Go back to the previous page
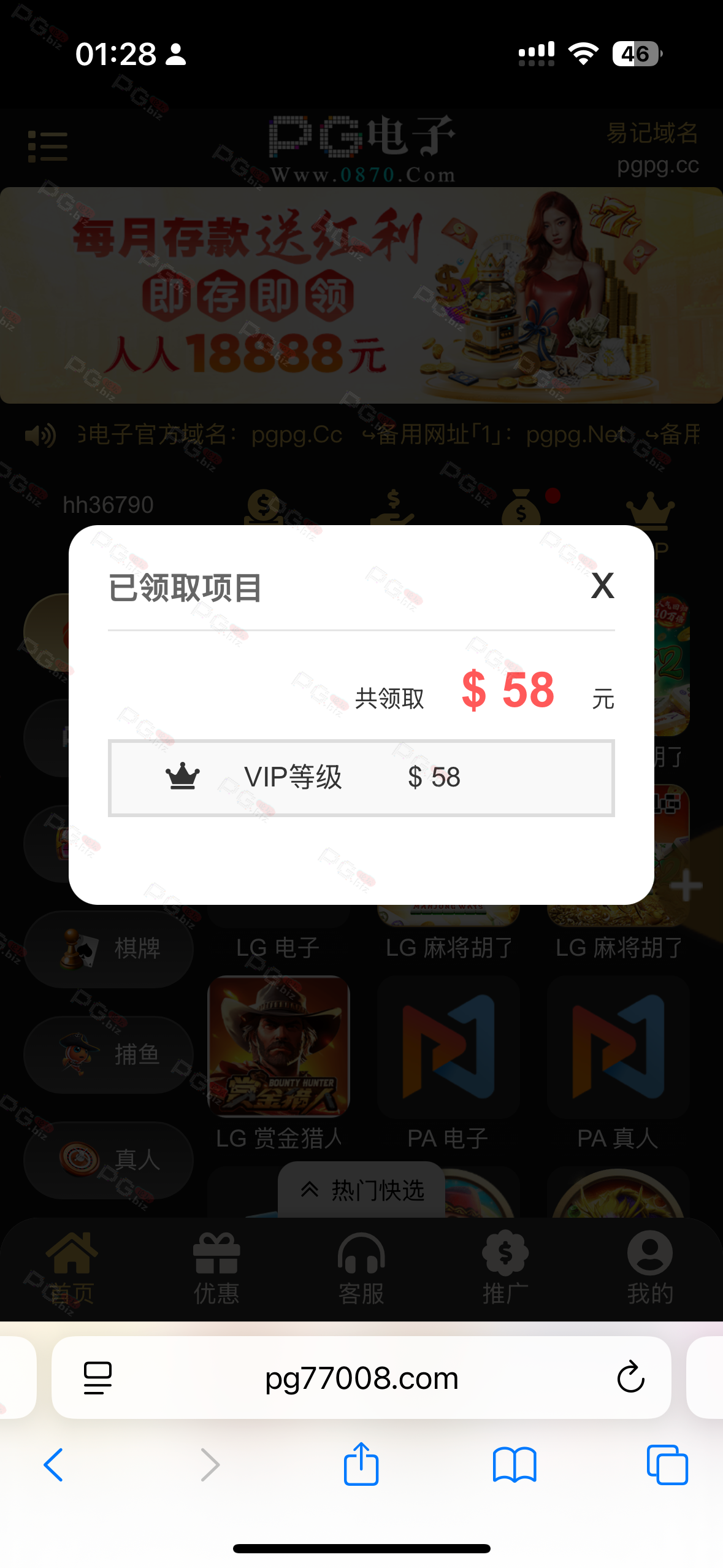Image resolution: width=723 pixels, height=1568 pixels. (54, 1465)
